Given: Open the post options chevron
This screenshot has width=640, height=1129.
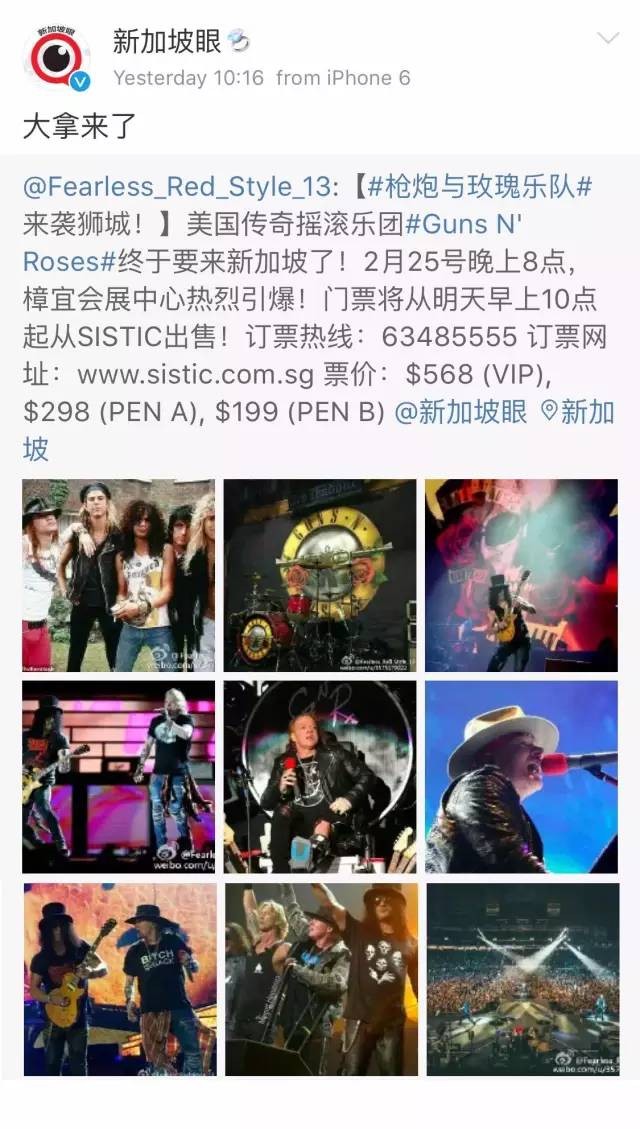Looking at the screenshot, I should (607, 40).
